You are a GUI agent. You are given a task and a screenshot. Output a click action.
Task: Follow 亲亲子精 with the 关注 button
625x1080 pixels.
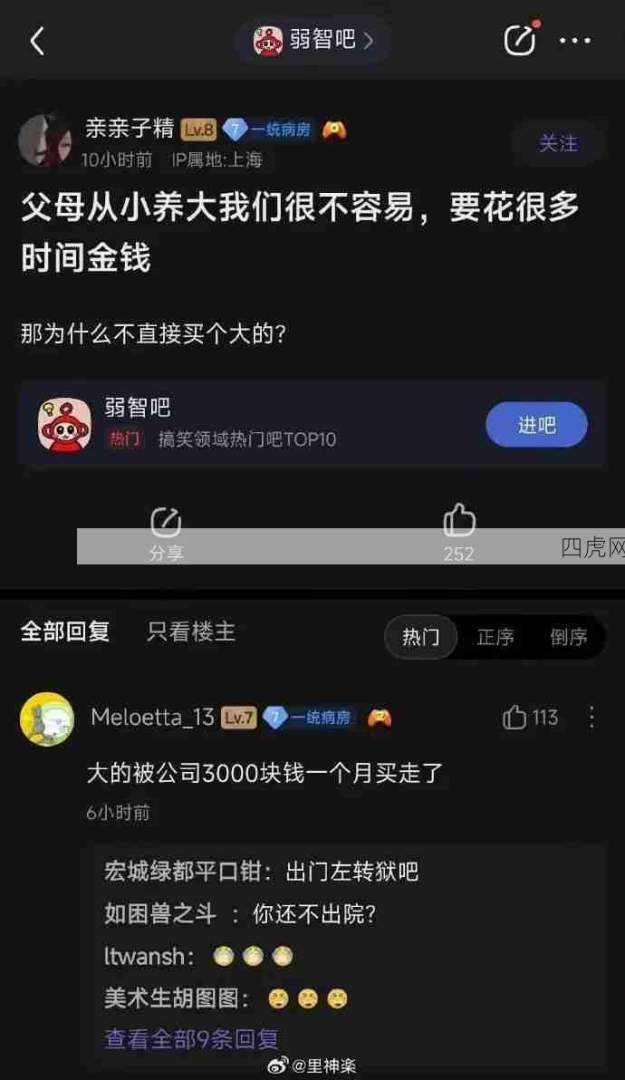click(558, 144)
